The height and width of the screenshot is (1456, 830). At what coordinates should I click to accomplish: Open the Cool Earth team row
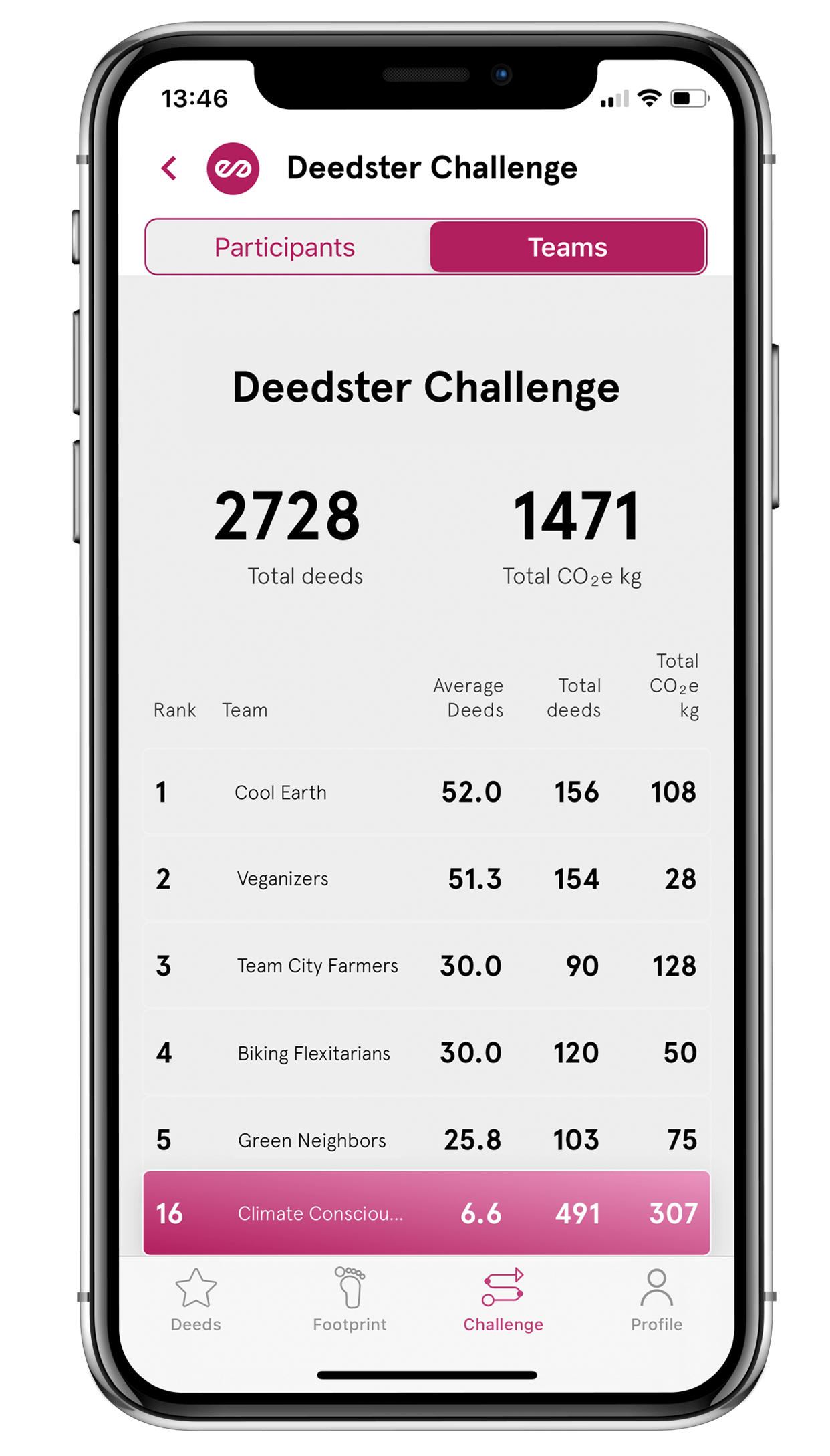click(x=426, y=792)
